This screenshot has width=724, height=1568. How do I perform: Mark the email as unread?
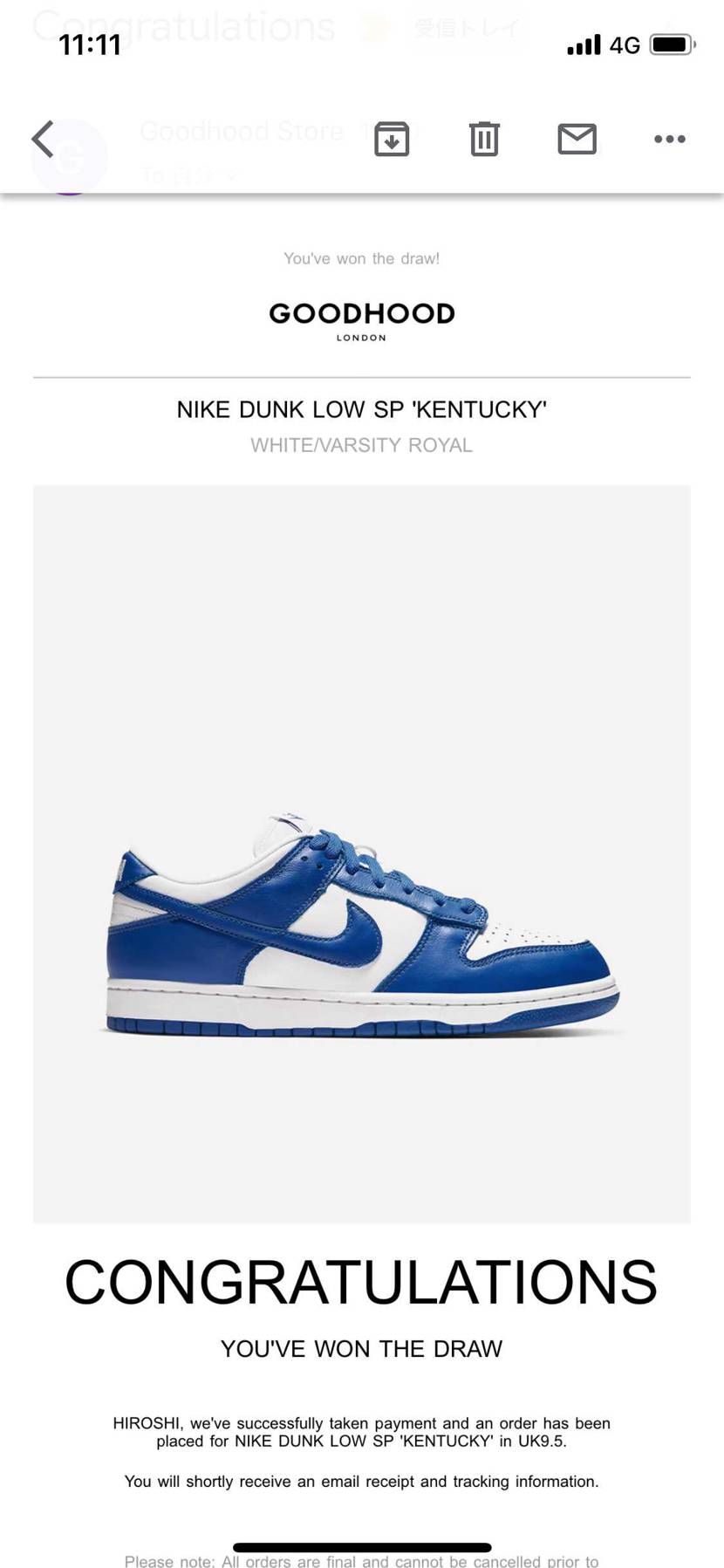[577, 139]
